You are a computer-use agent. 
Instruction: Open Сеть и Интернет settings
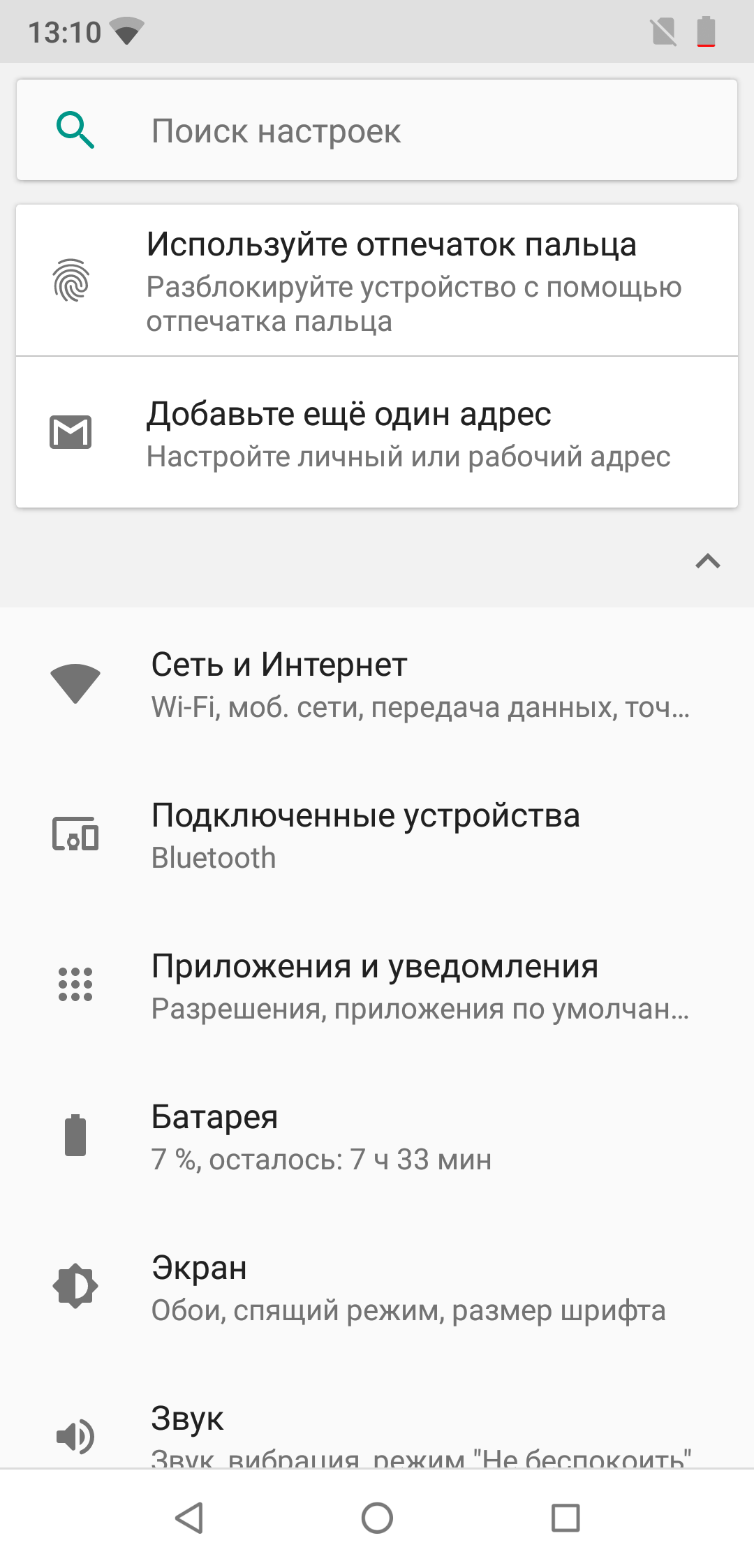pos(377,684)
